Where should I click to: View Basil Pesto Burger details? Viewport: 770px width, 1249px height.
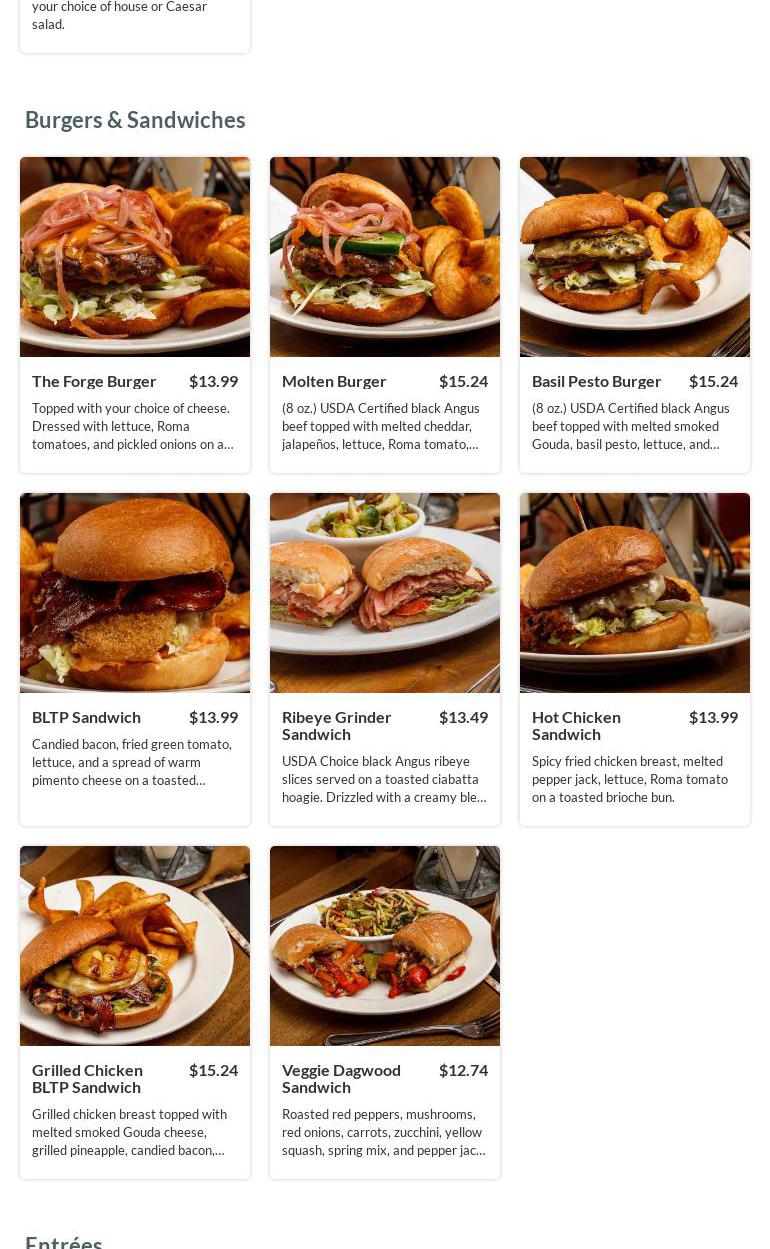635,314
